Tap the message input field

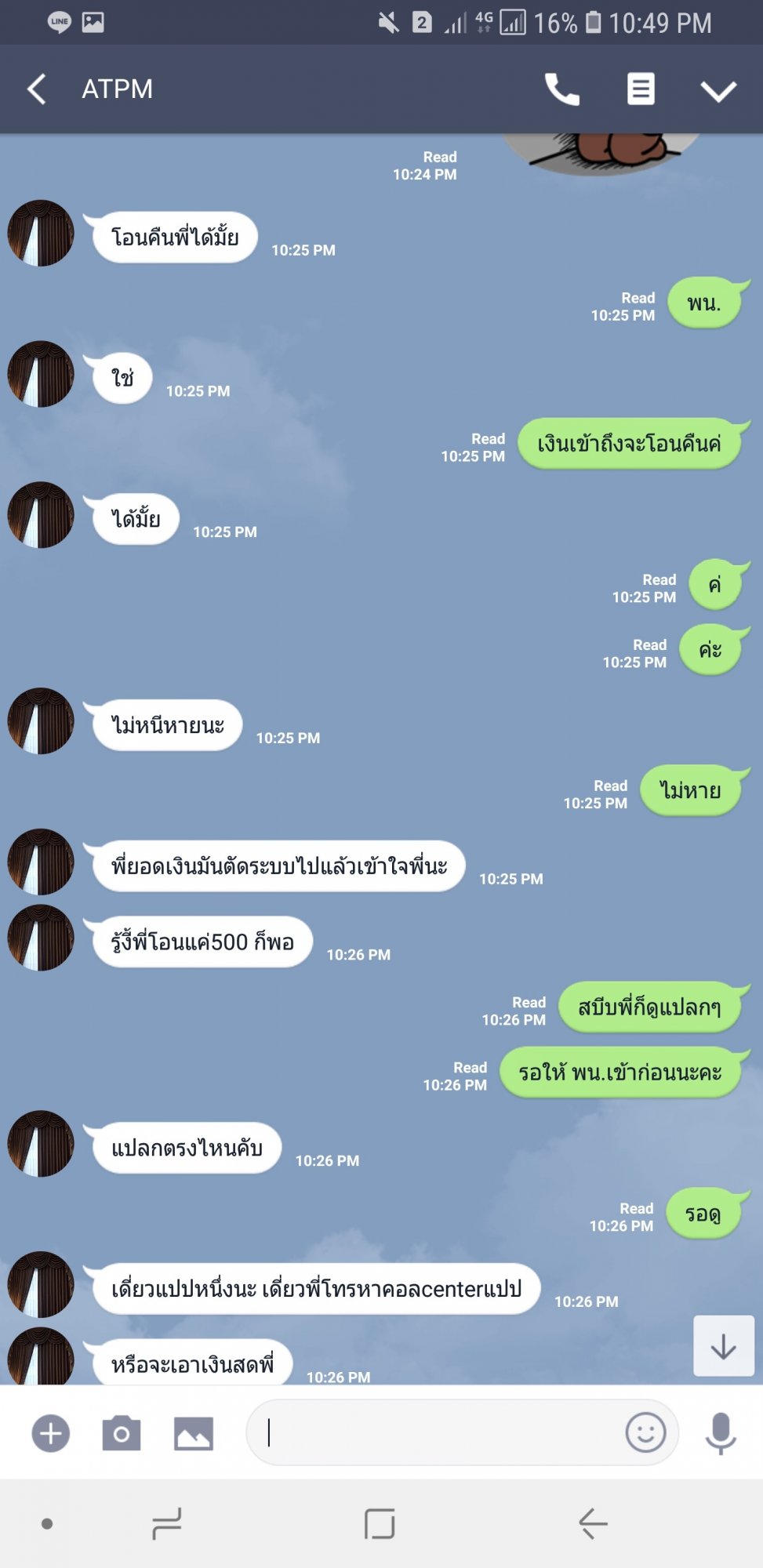click(x=435, y=1432)
